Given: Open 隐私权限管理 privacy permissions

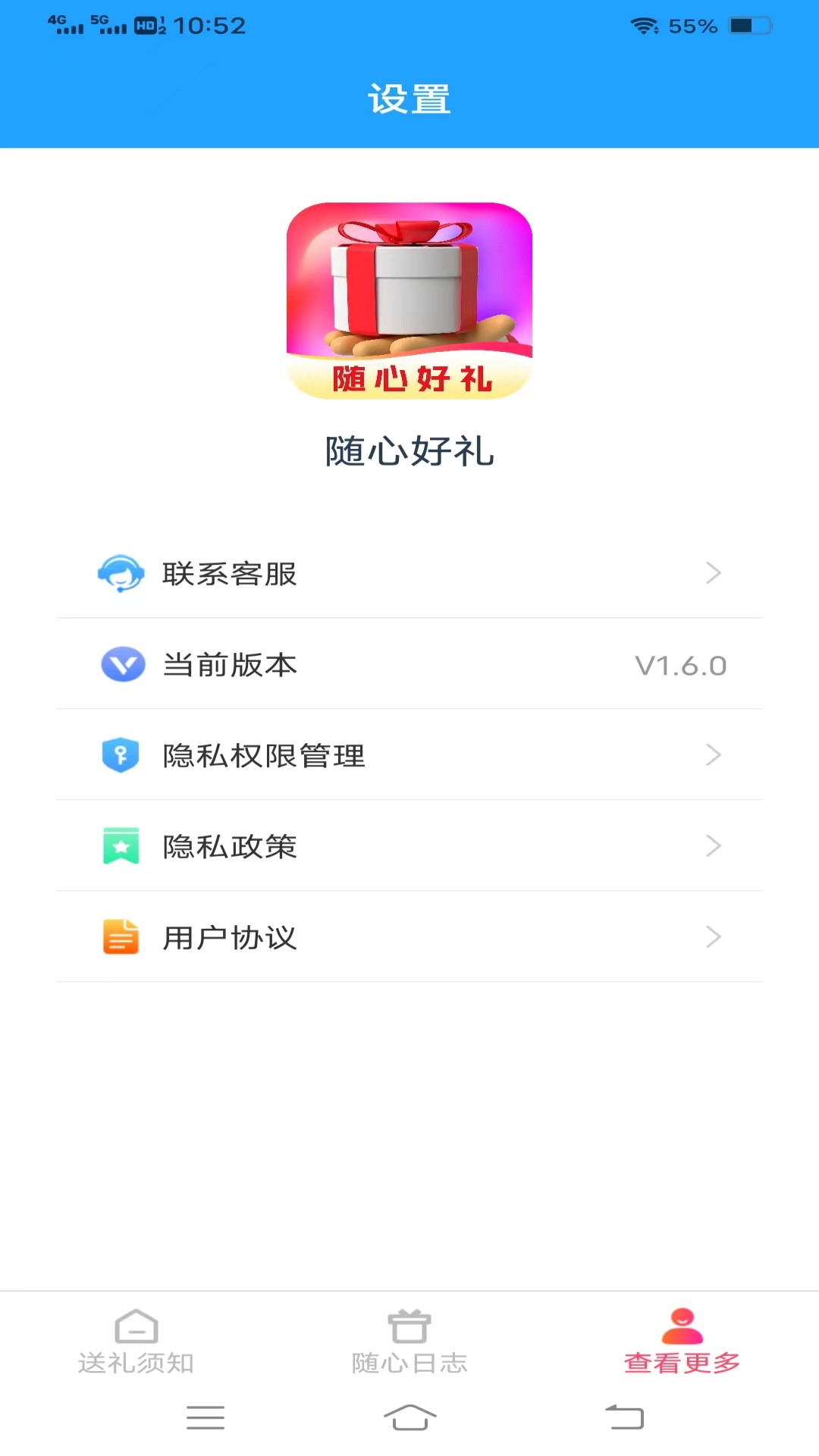Looking at the screenshot, I should (409, 755).
